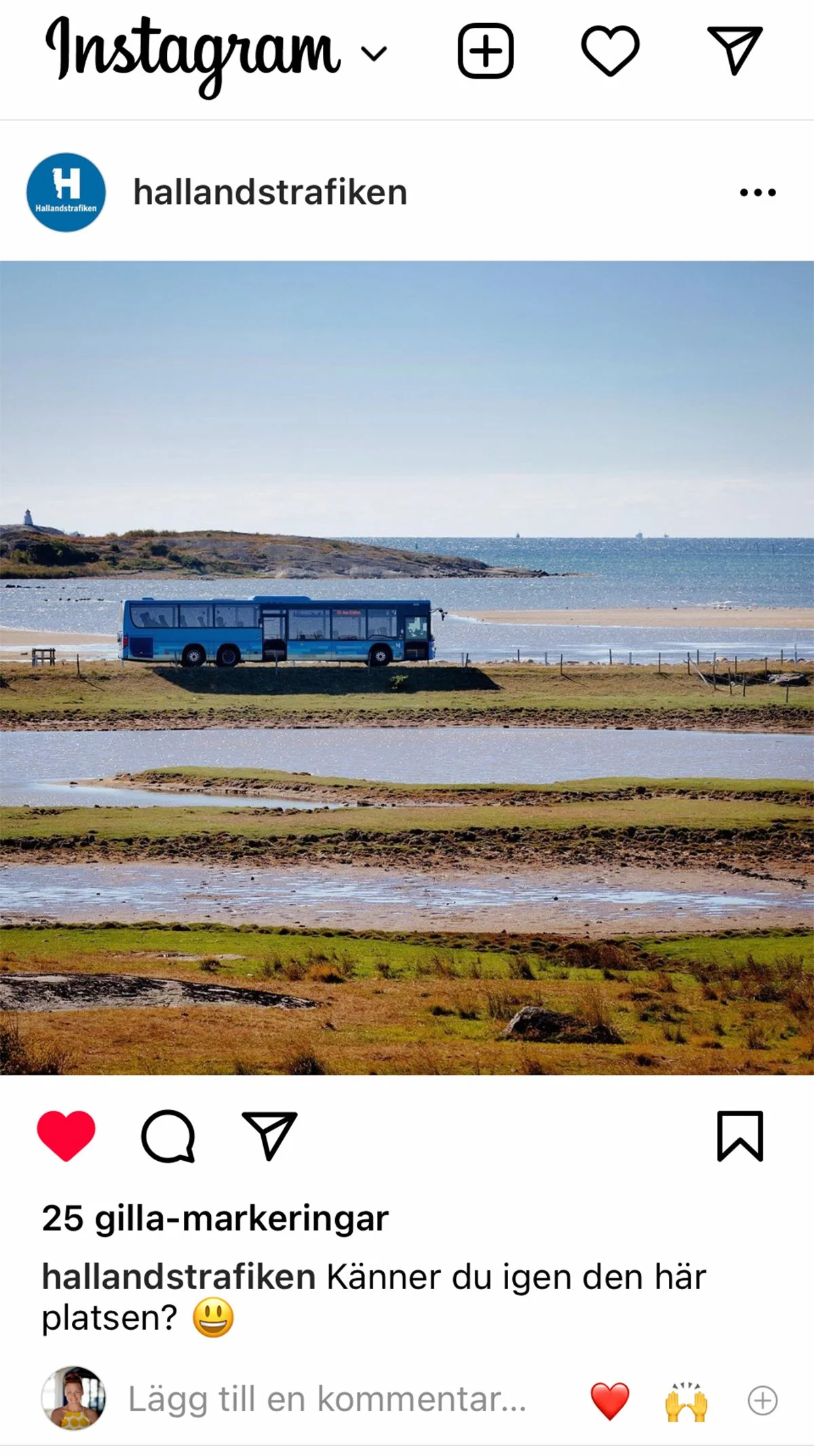The height and width of the screenshot is (1456, 814).
Task: Open hallandstrafiken profile picture
Action: pos(66,192)
